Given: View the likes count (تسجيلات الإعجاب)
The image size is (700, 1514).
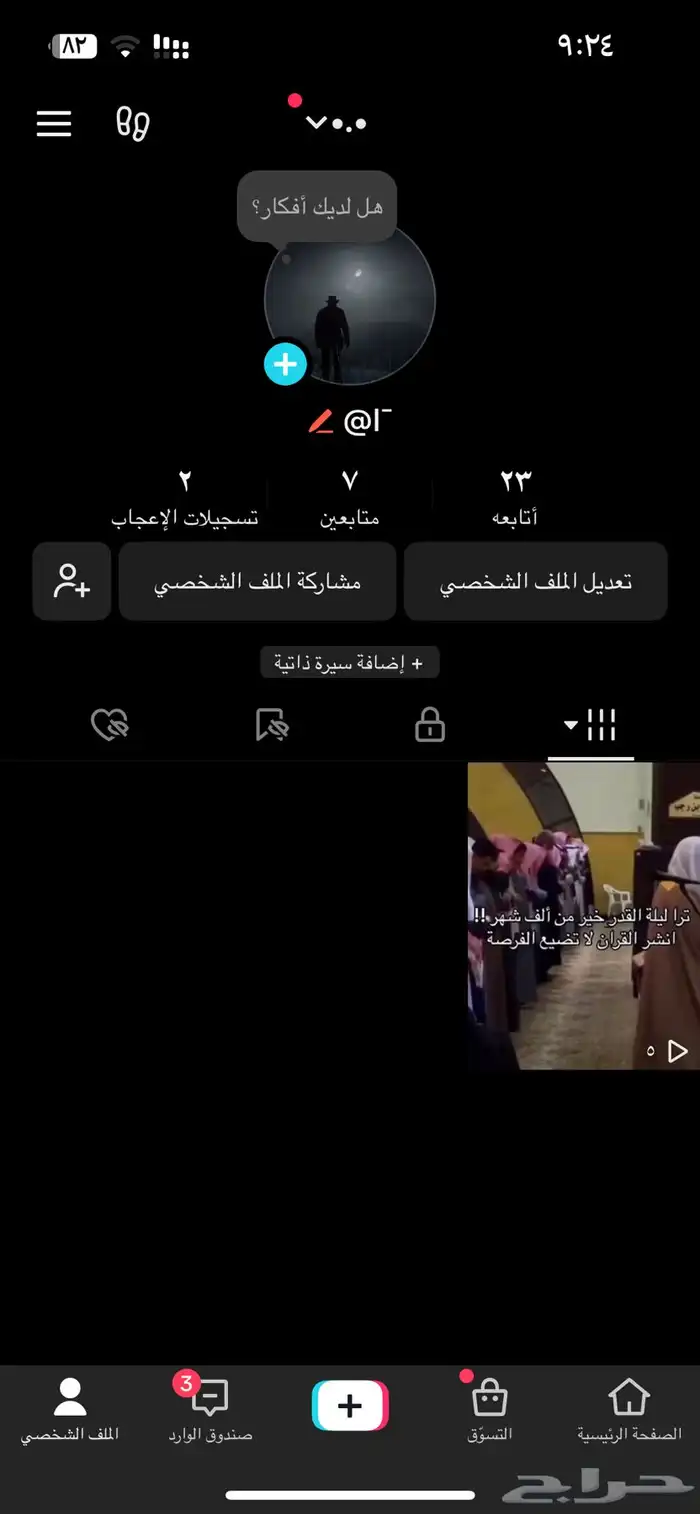Looking at the screenshot, I should (x=184, y=497).
